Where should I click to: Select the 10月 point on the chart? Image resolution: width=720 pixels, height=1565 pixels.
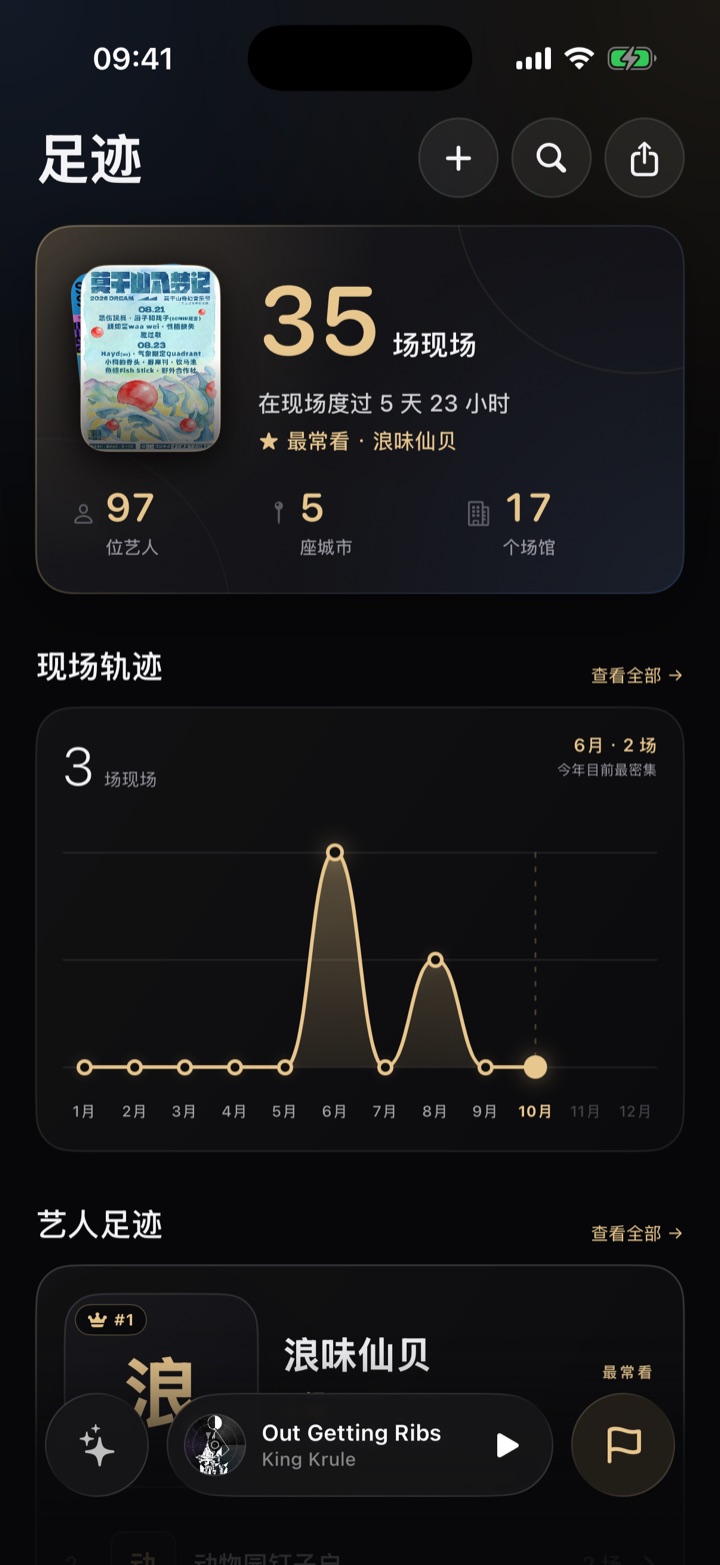coord(535,1067)
